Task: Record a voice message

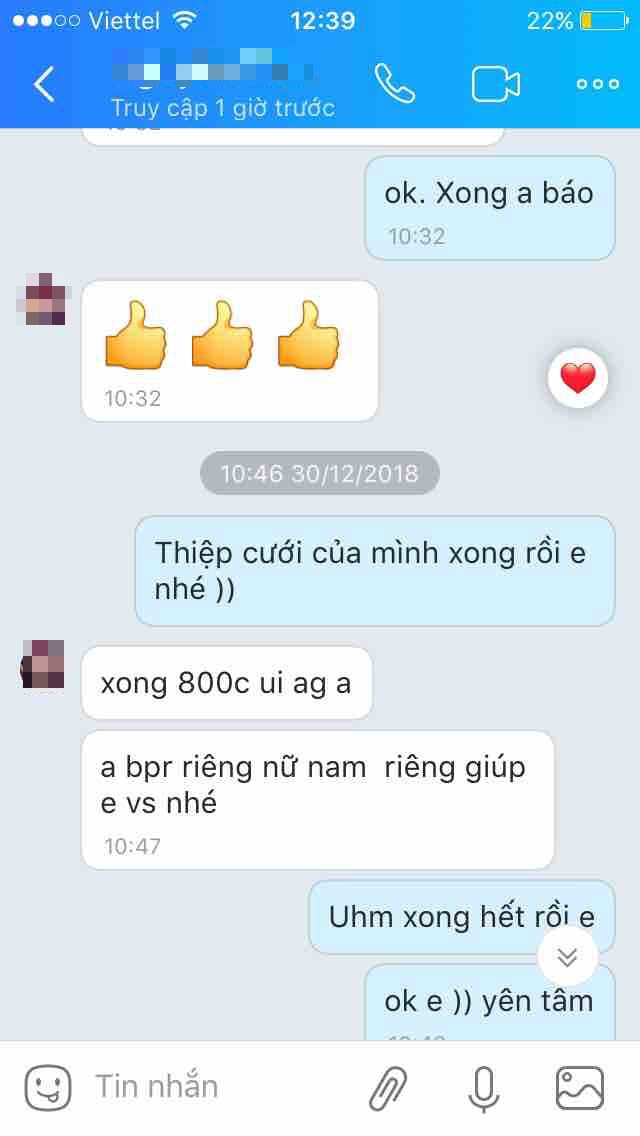Action: 485,1087
